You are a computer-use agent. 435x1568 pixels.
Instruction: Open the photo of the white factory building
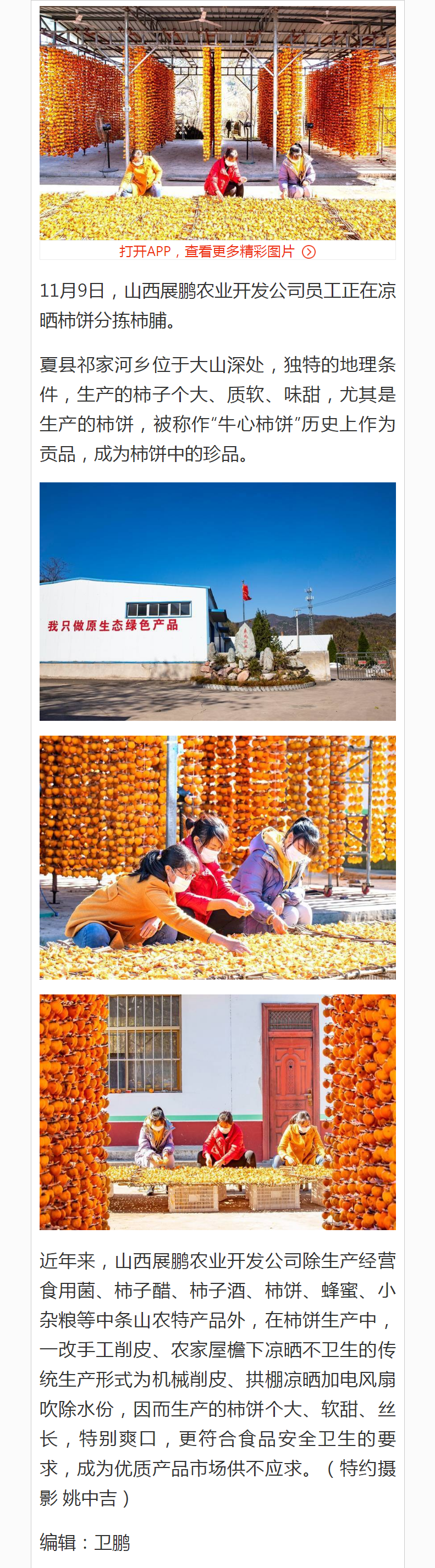pos(217,601)
